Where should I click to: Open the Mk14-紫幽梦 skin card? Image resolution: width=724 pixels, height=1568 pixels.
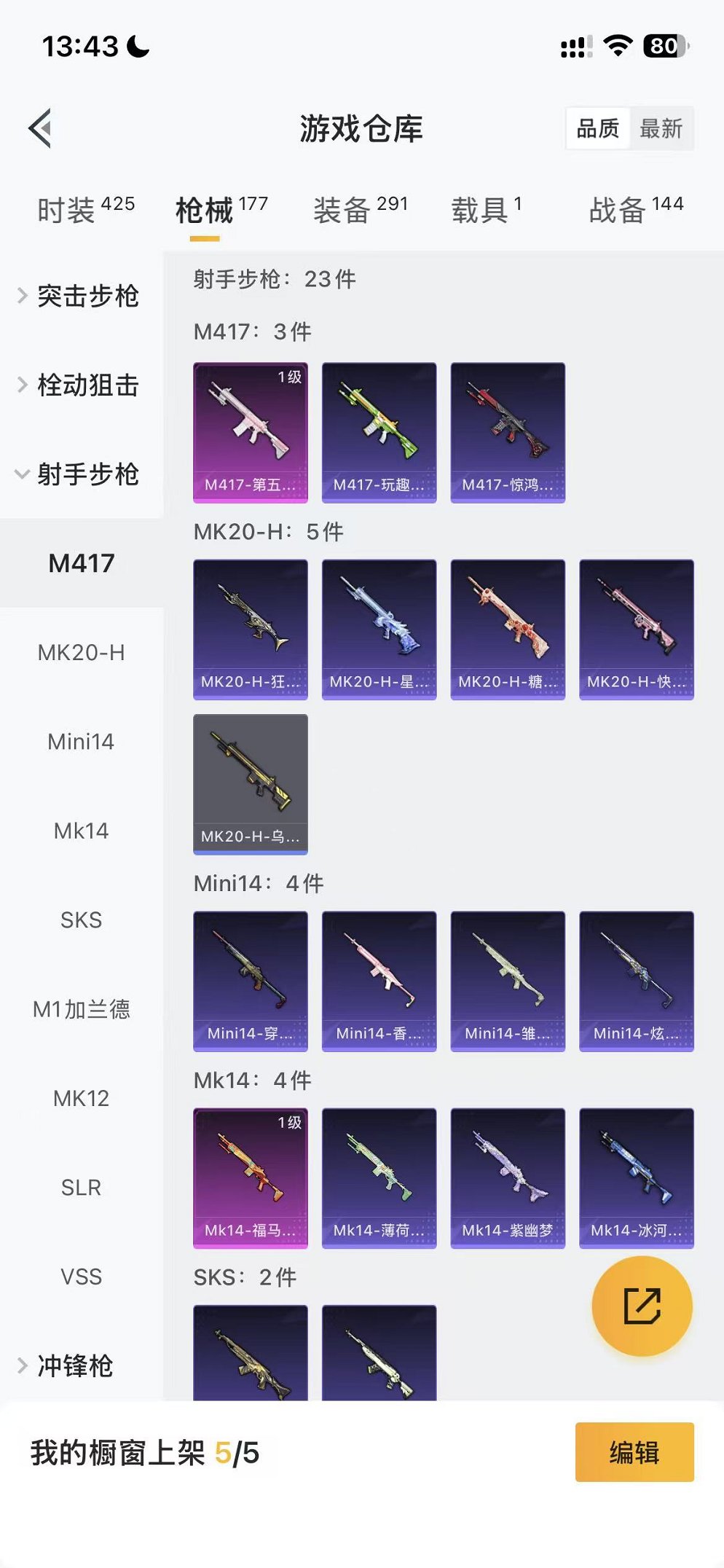tap(507, 1177)
